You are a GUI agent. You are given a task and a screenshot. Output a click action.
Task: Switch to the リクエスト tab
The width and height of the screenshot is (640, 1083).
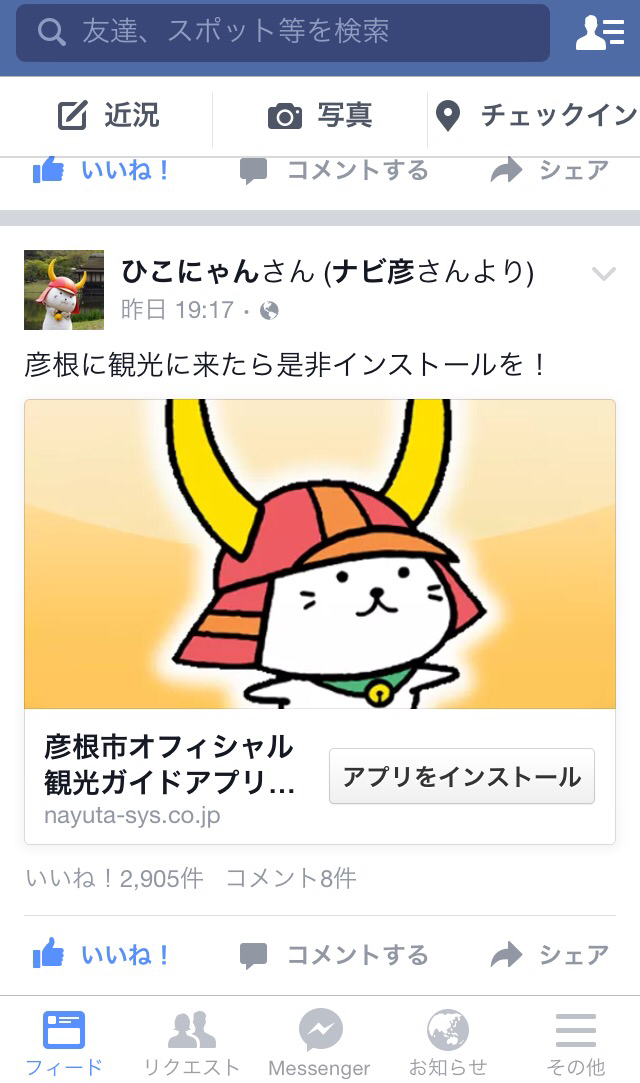tap(191, 1044)
